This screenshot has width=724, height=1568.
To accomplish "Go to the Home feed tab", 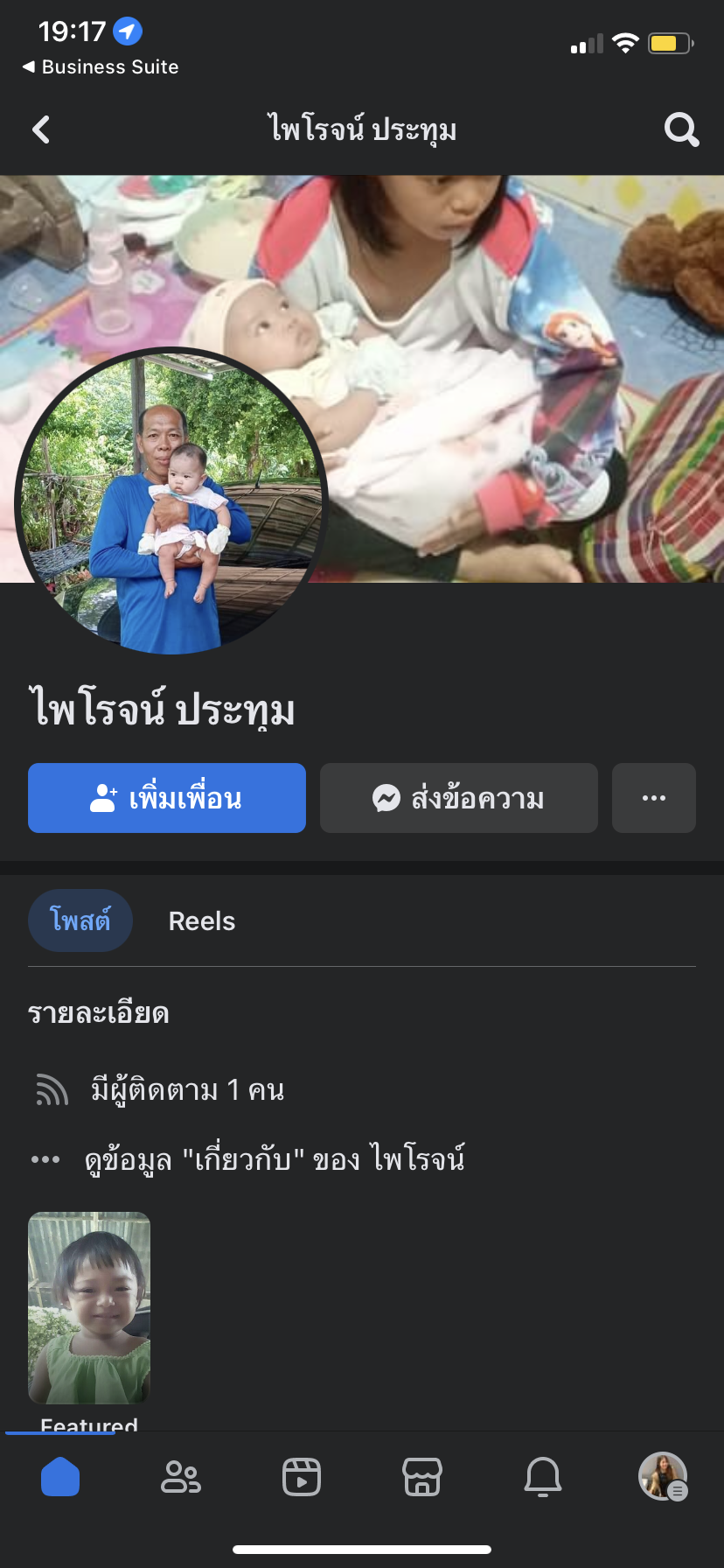I will 60,1478.
